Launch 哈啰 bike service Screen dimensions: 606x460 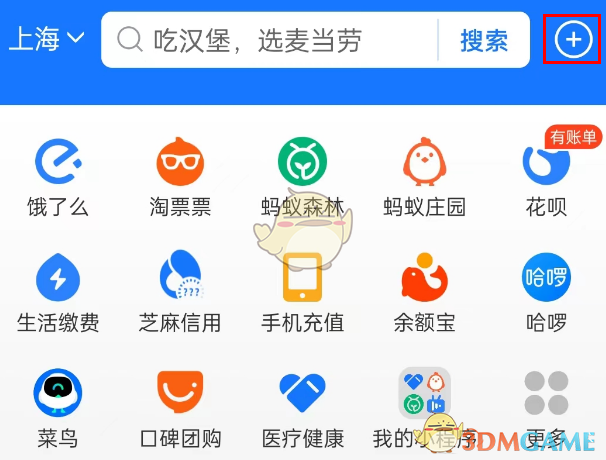(x=546, y=279)
